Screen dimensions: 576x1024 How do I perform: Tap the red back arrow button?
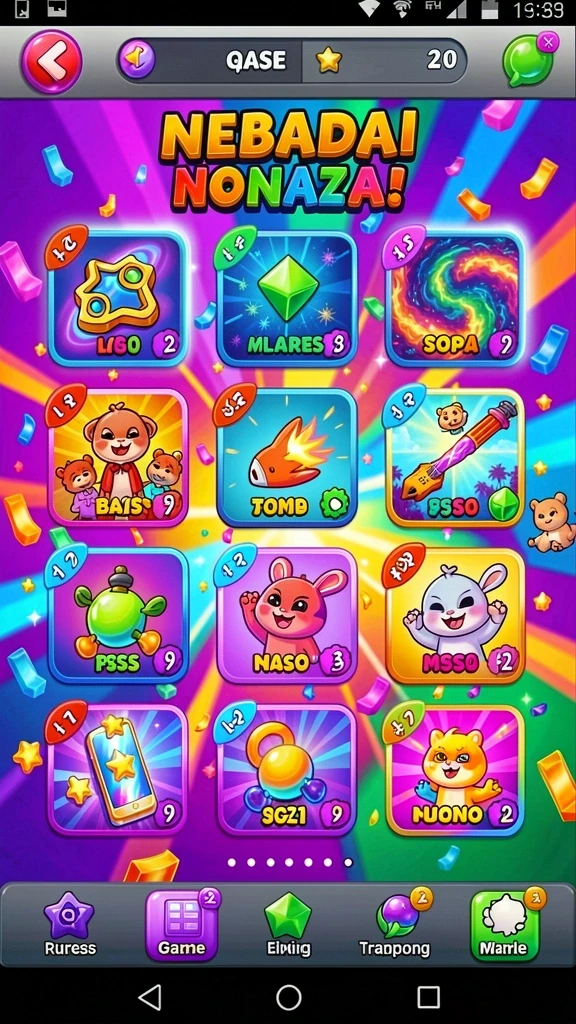coord(52,62)
